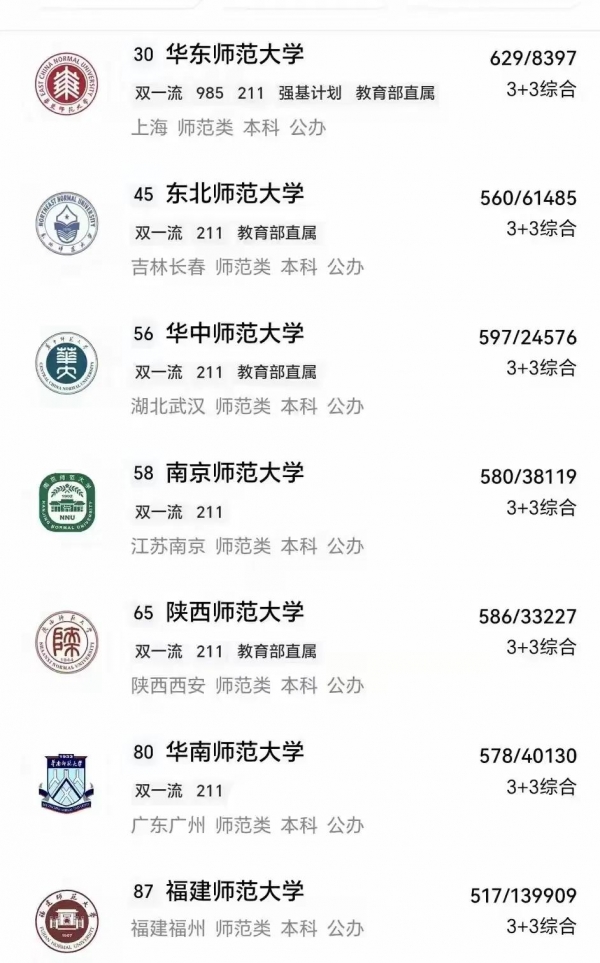The width and height of the screenshot is (600, 963).
Task: Open the 福建师范大学 entry
Action: click(235, 891)
